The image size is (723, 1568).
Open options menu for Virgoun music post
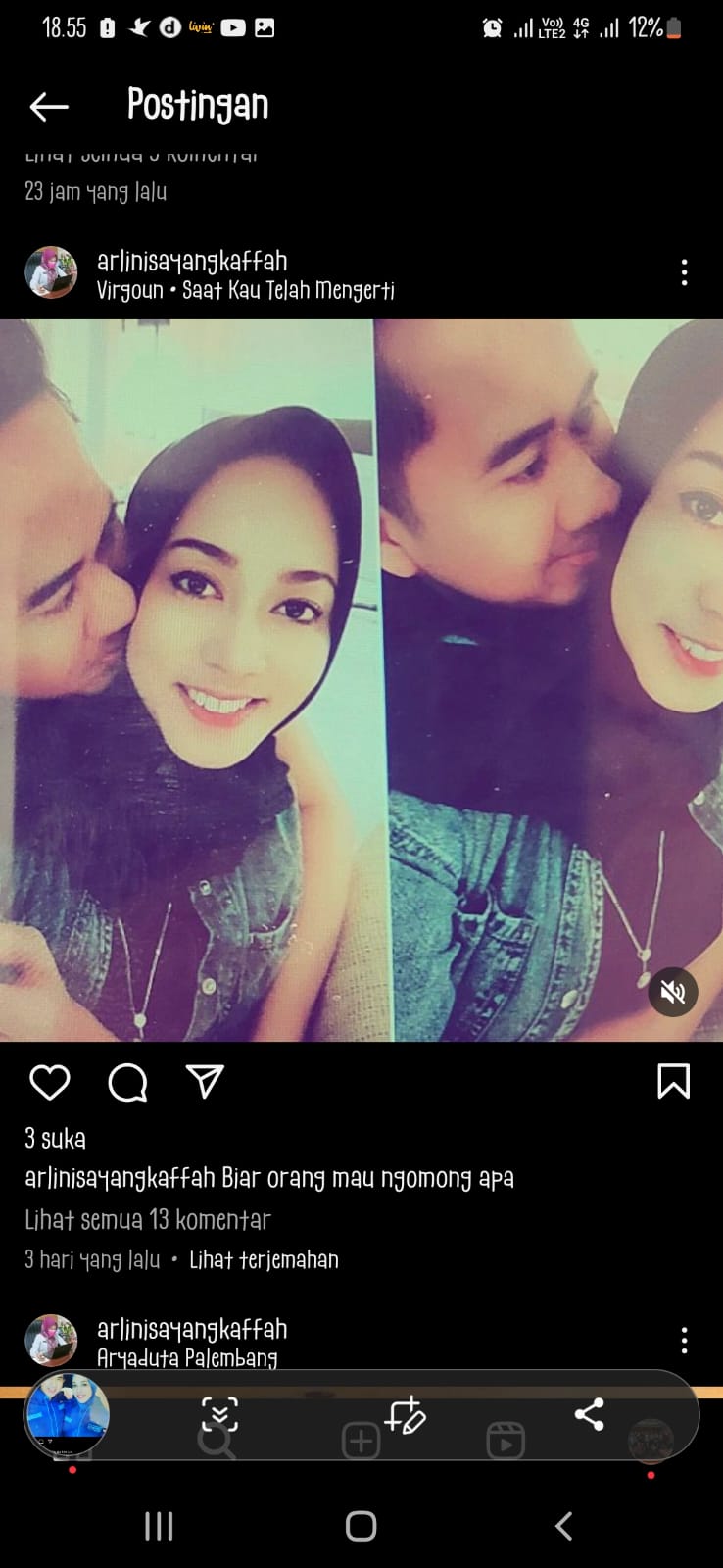point(684,272)
